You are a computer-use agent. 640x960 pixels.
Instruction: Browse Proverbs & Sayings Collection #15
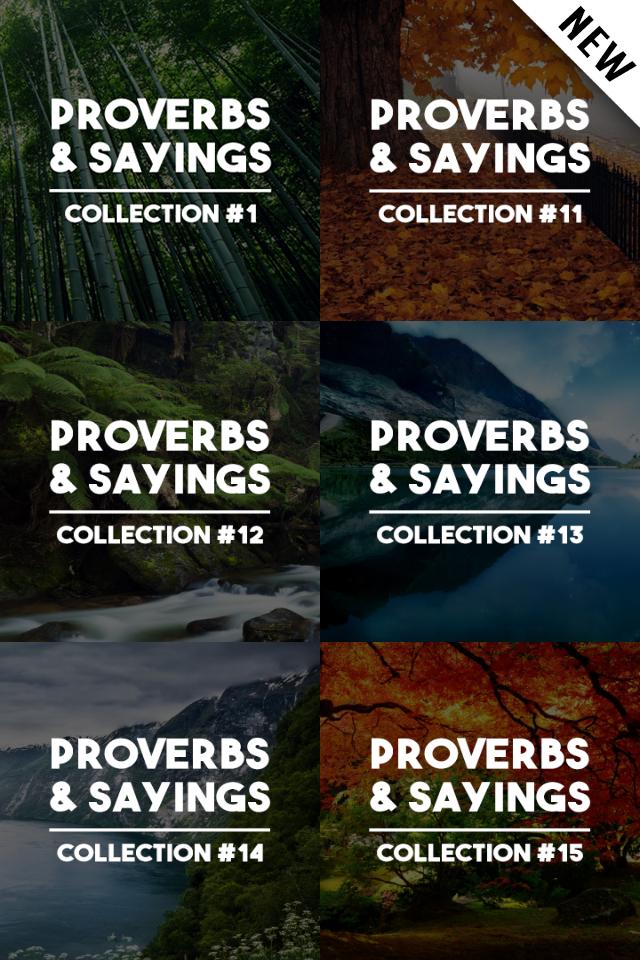click(x=480, y=800)
